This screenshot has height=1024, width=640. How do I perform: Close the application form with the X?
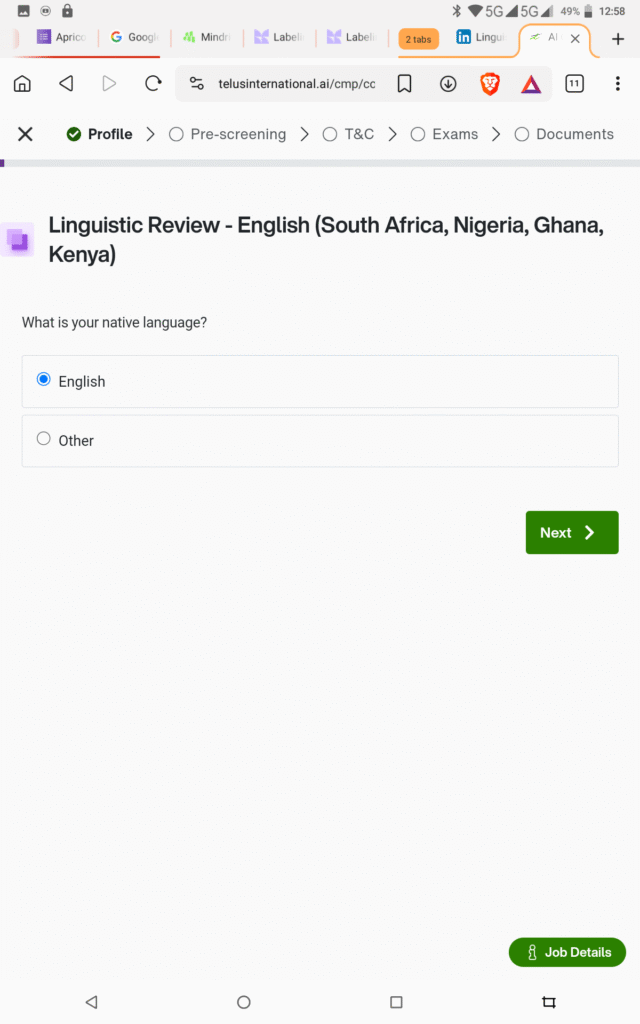tap(25, 134)
